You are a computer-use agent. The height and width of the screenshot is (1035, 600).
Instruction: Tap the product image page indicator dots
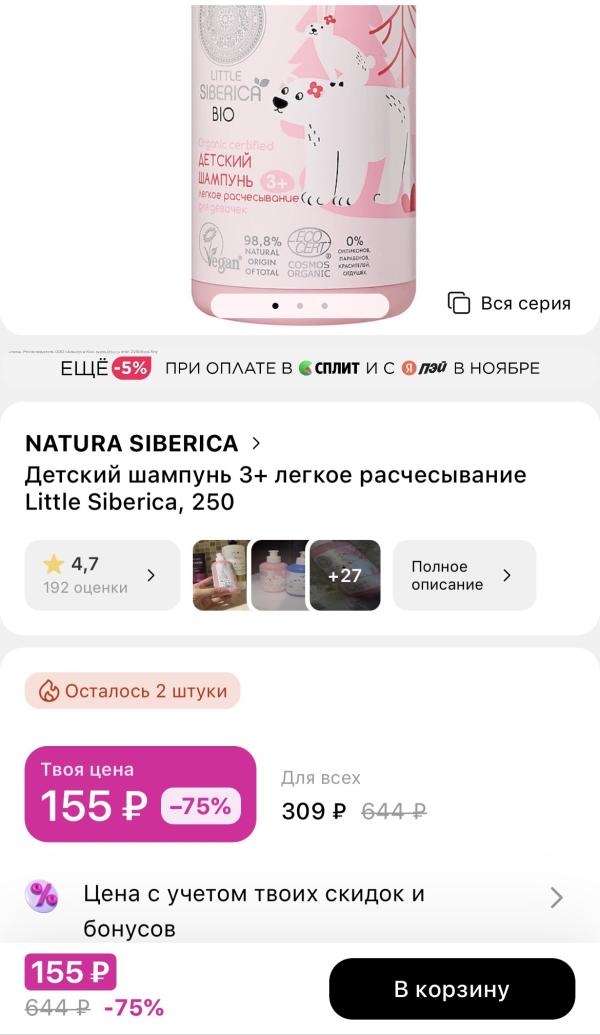300,306
